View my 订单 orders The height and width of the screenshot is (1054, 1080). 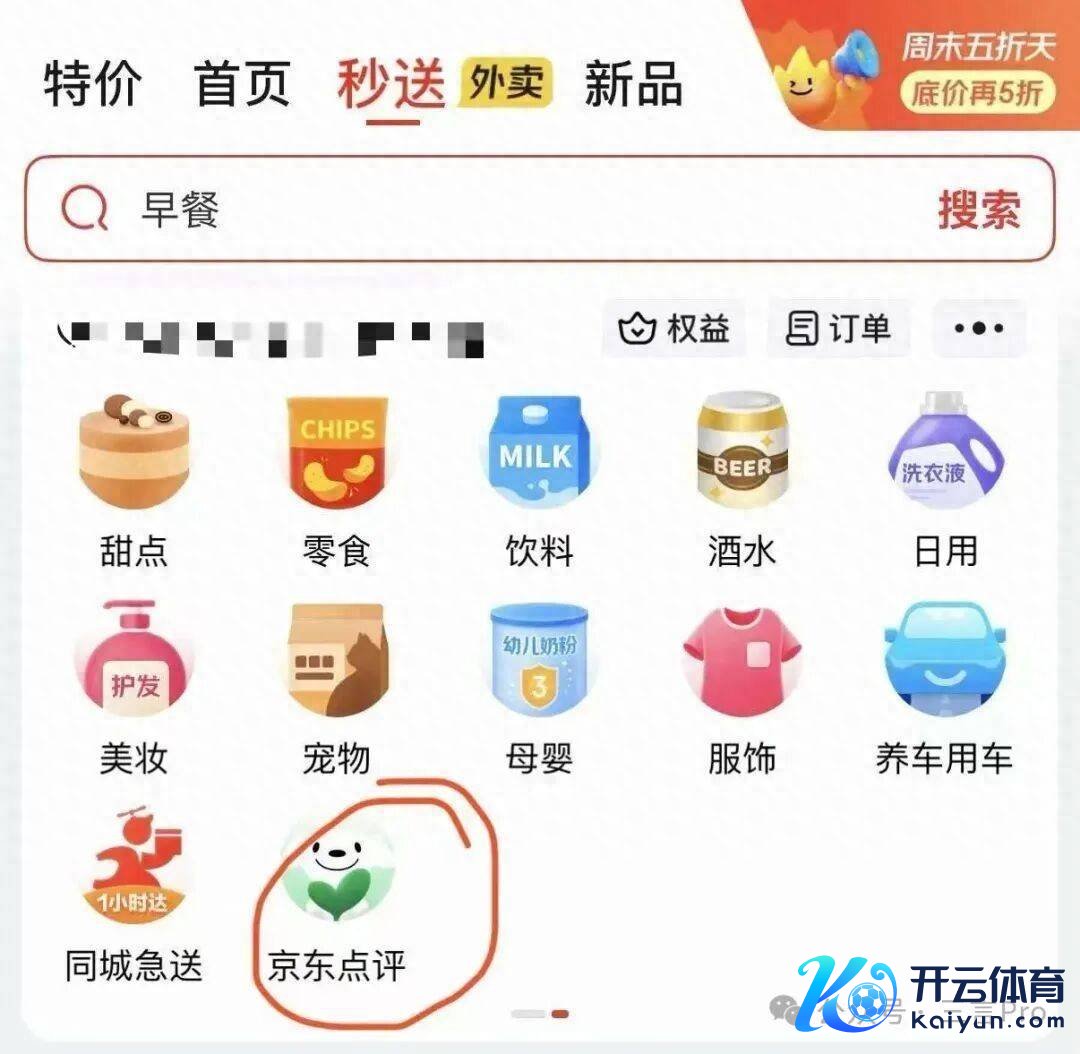coord(838,328)
